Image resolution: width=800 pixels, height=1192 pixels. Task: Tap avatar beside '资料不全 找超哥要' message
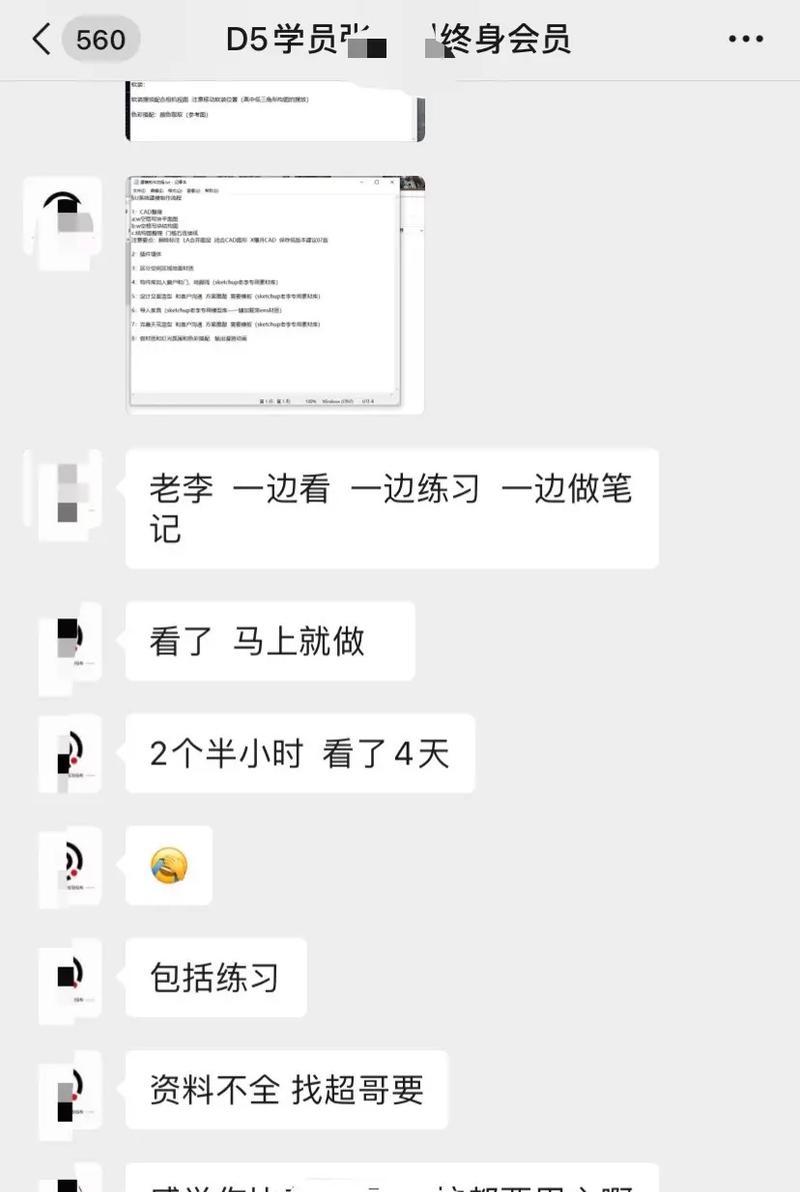click(x=68, y=1094)
